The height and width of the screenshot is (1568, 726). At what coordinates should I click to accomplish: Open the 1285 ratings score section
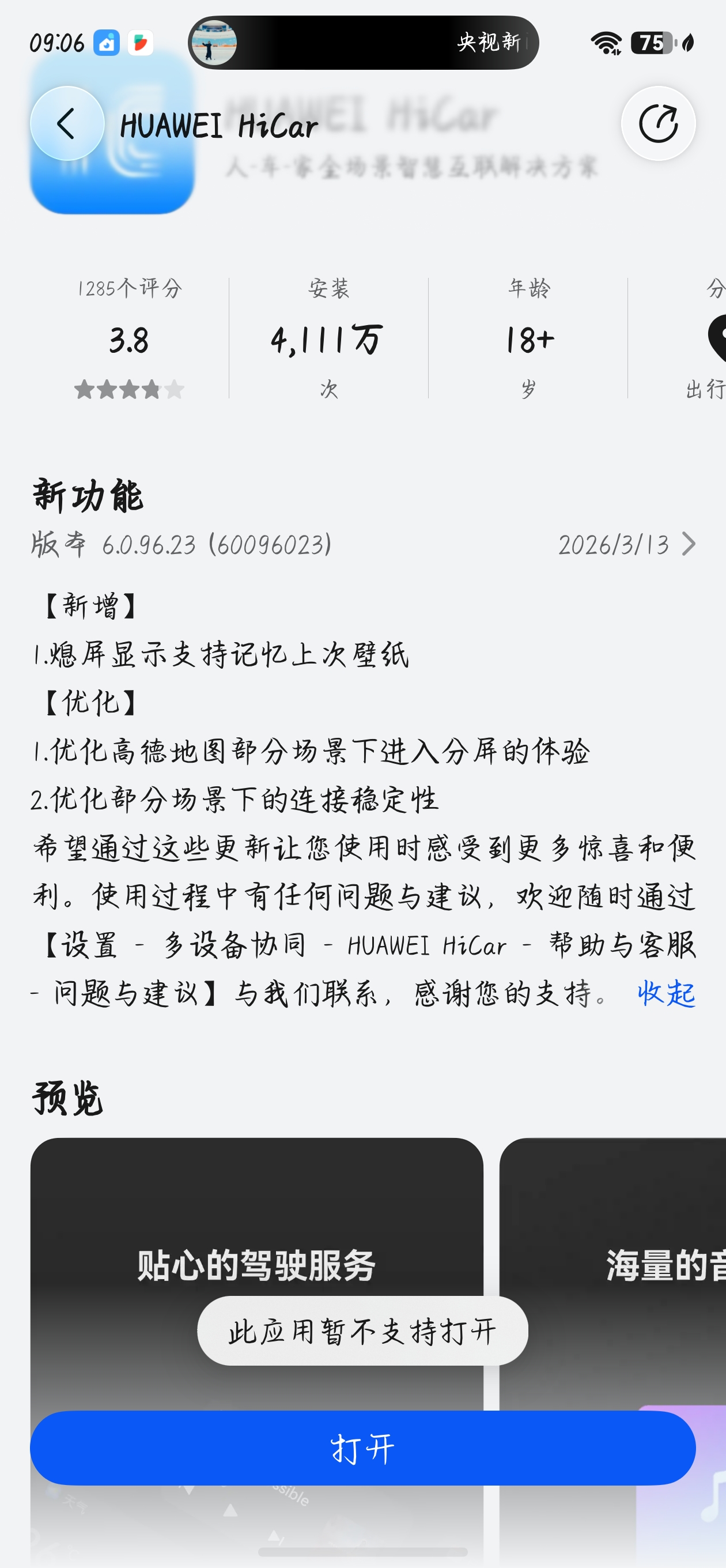(129, 338)
